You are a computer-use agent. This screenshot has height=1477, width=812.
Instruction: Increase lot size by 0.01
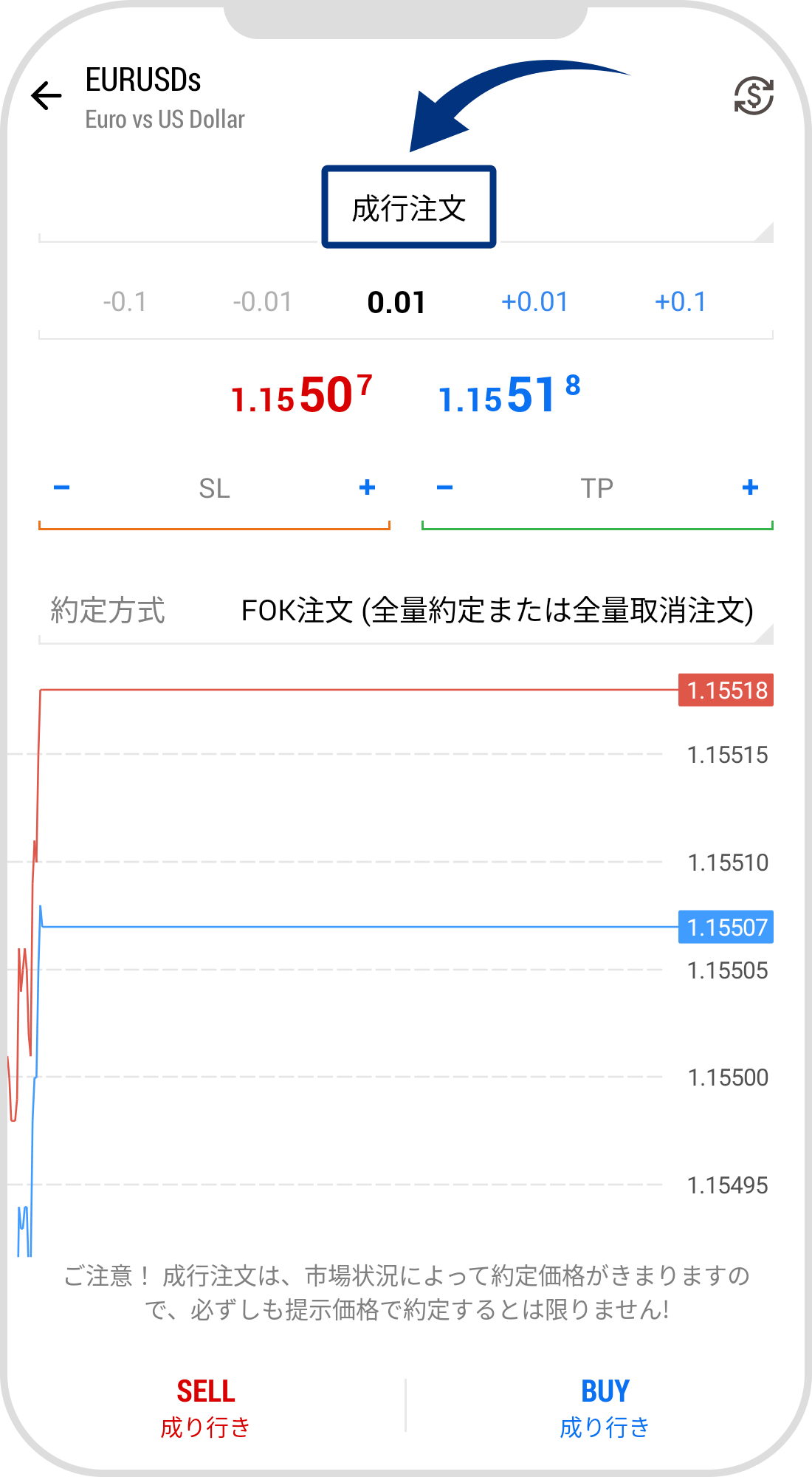click(537, 301)
